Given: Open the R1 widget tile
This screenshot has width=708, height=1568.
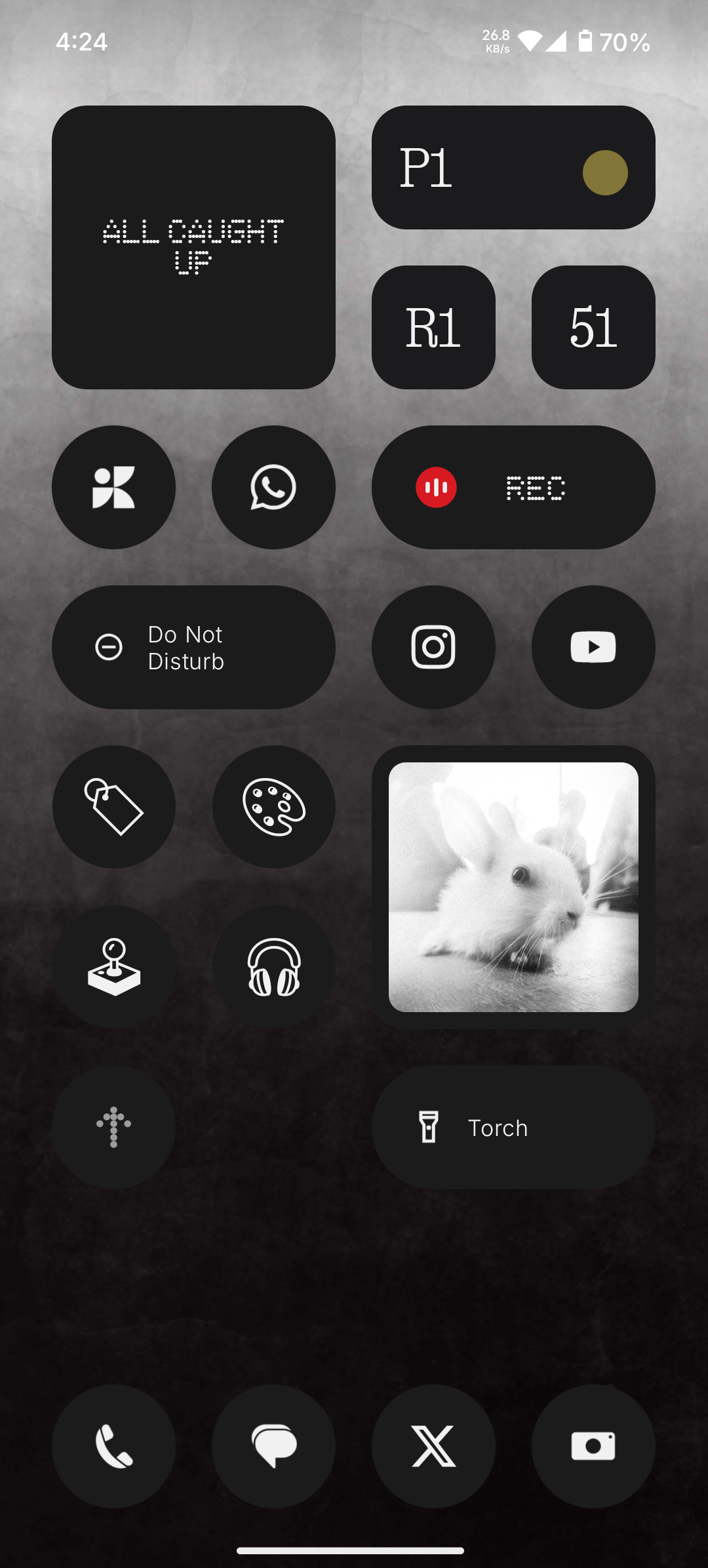Looking at the screenshot, I should (433, 327).
